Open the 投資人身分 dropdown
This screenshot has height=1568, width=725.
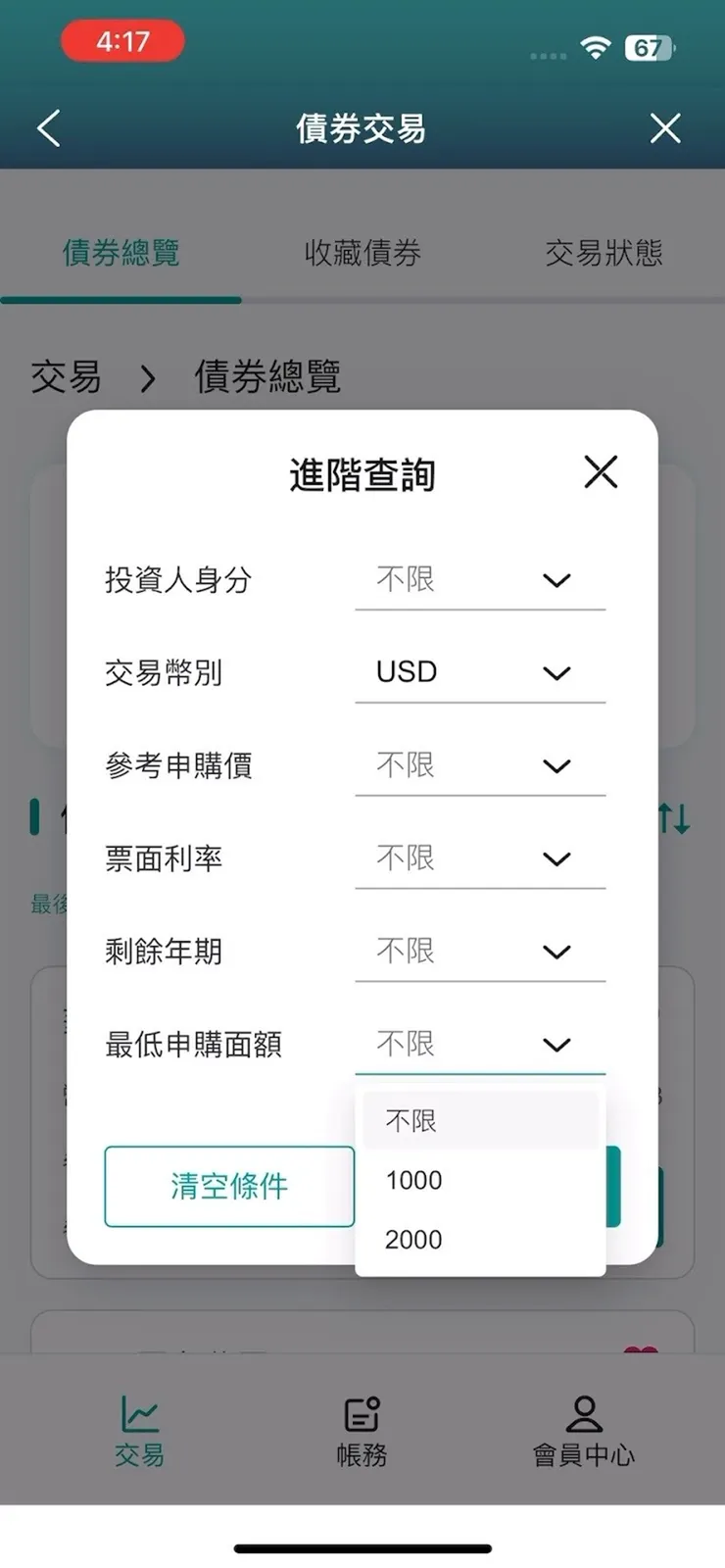480,579
